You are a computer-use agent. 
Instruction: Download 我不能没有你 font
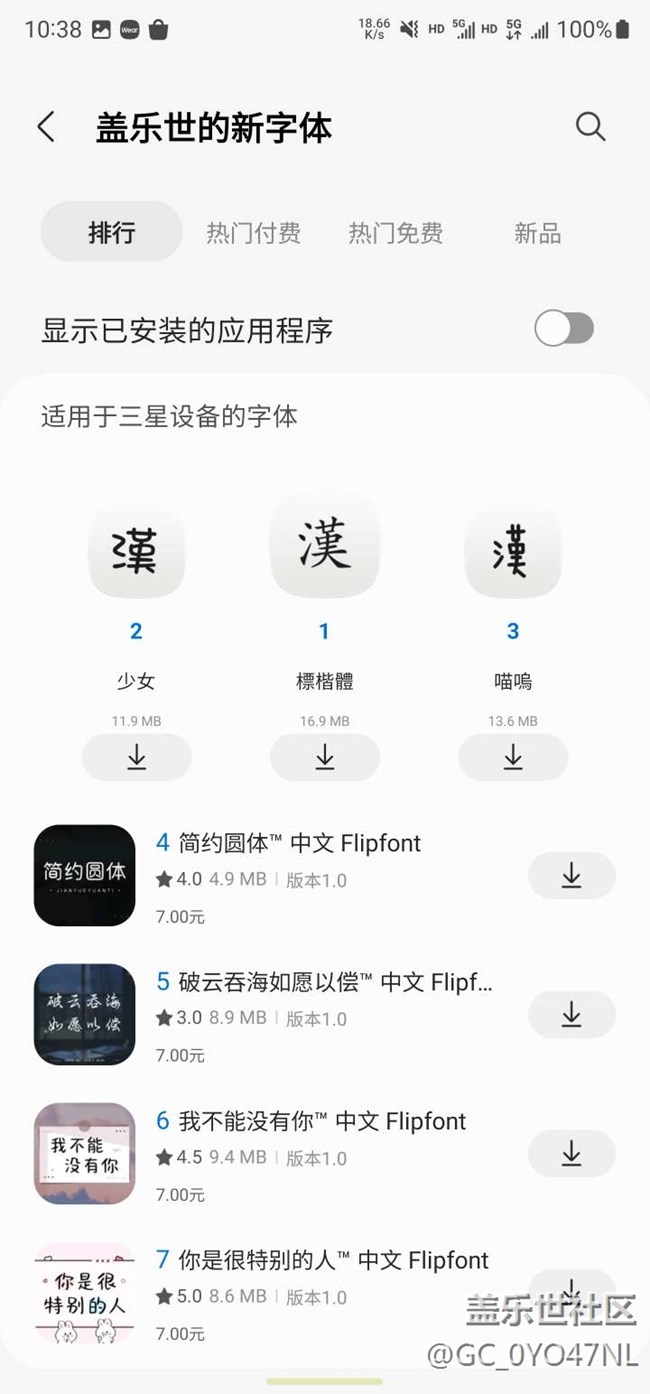[x=571, y=1154]
